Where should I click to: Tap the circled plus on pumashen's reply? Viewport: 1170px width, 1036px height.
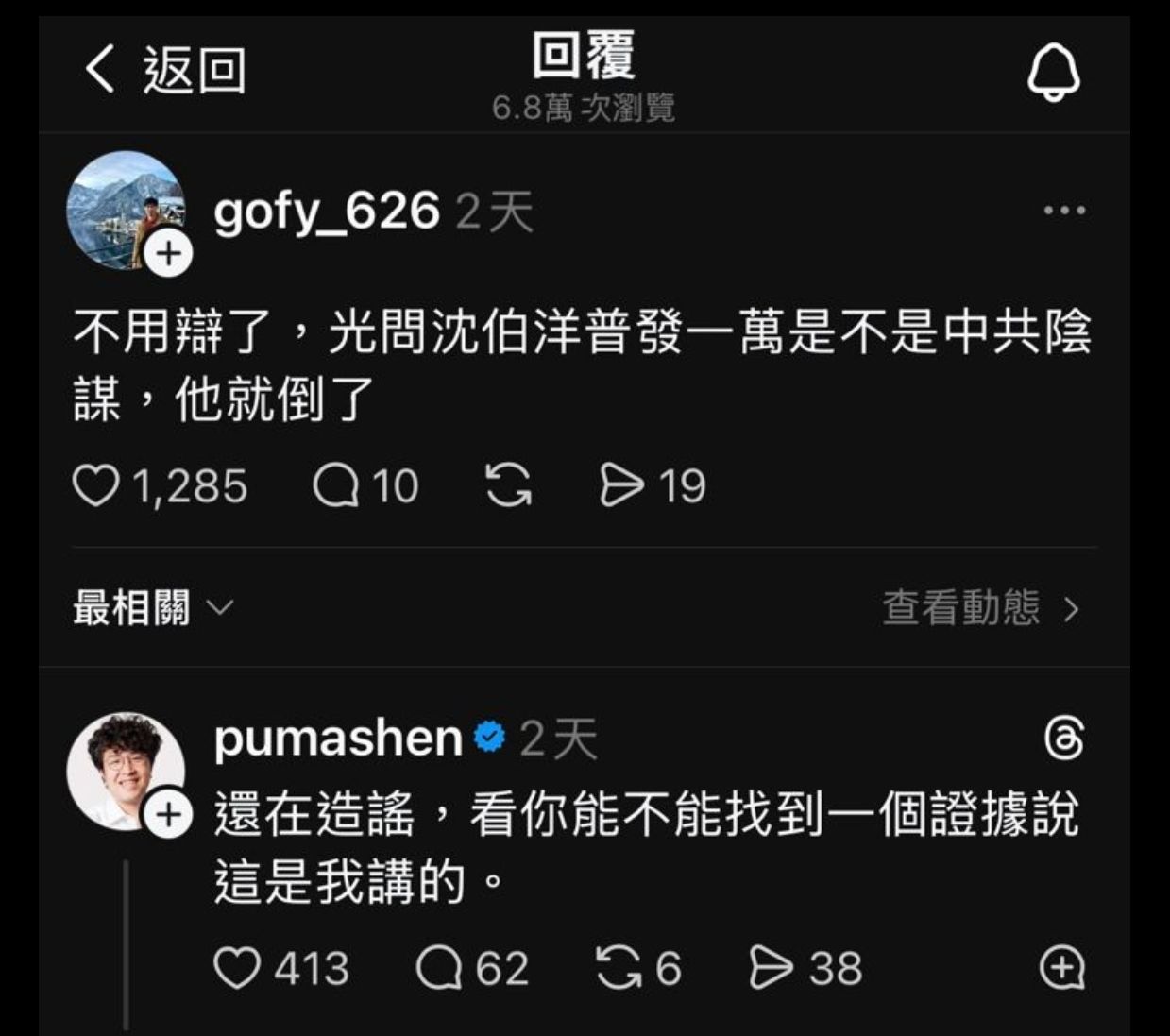coord(1062,967)
